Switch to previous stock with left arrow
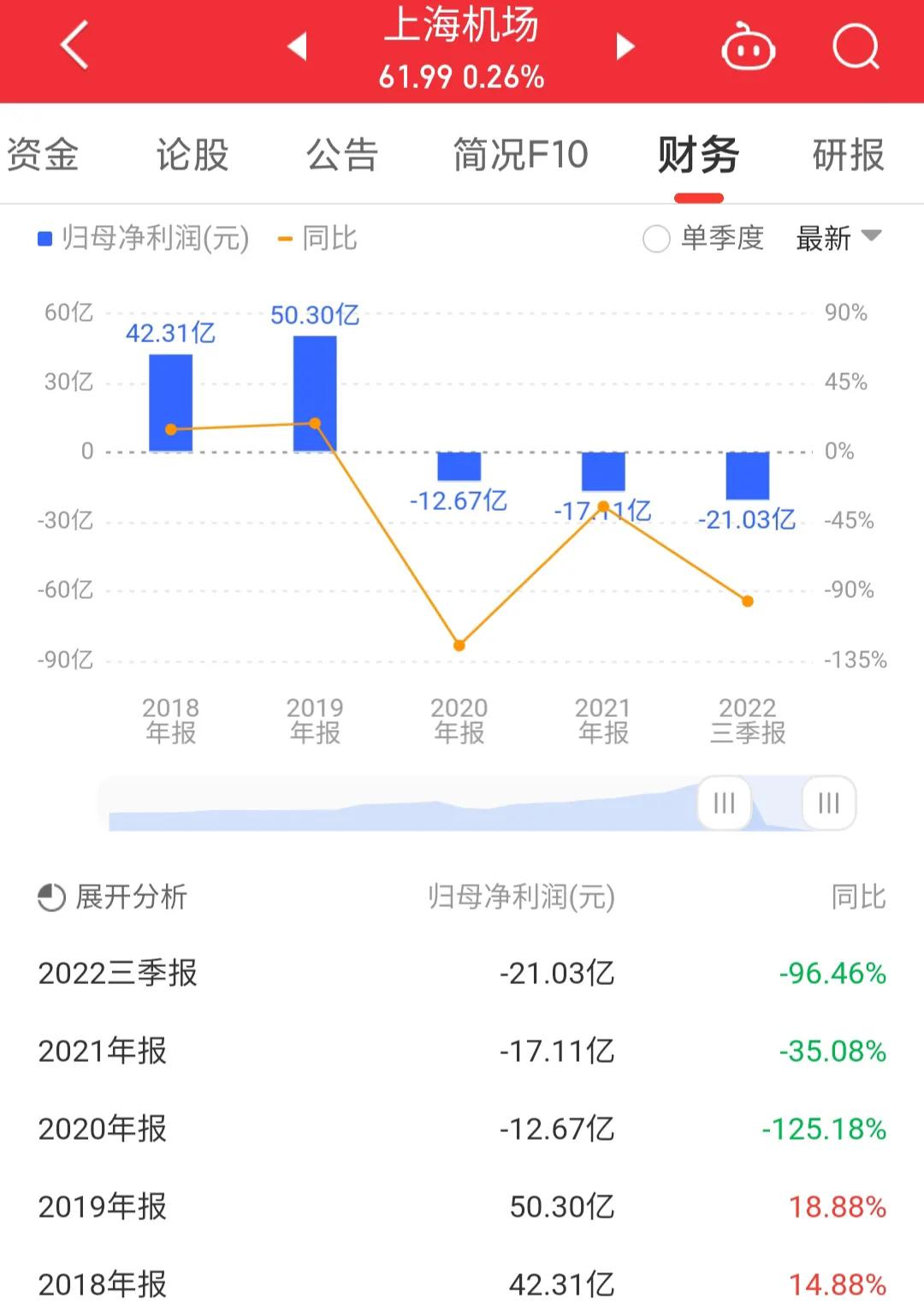 (x=297, y=49)
